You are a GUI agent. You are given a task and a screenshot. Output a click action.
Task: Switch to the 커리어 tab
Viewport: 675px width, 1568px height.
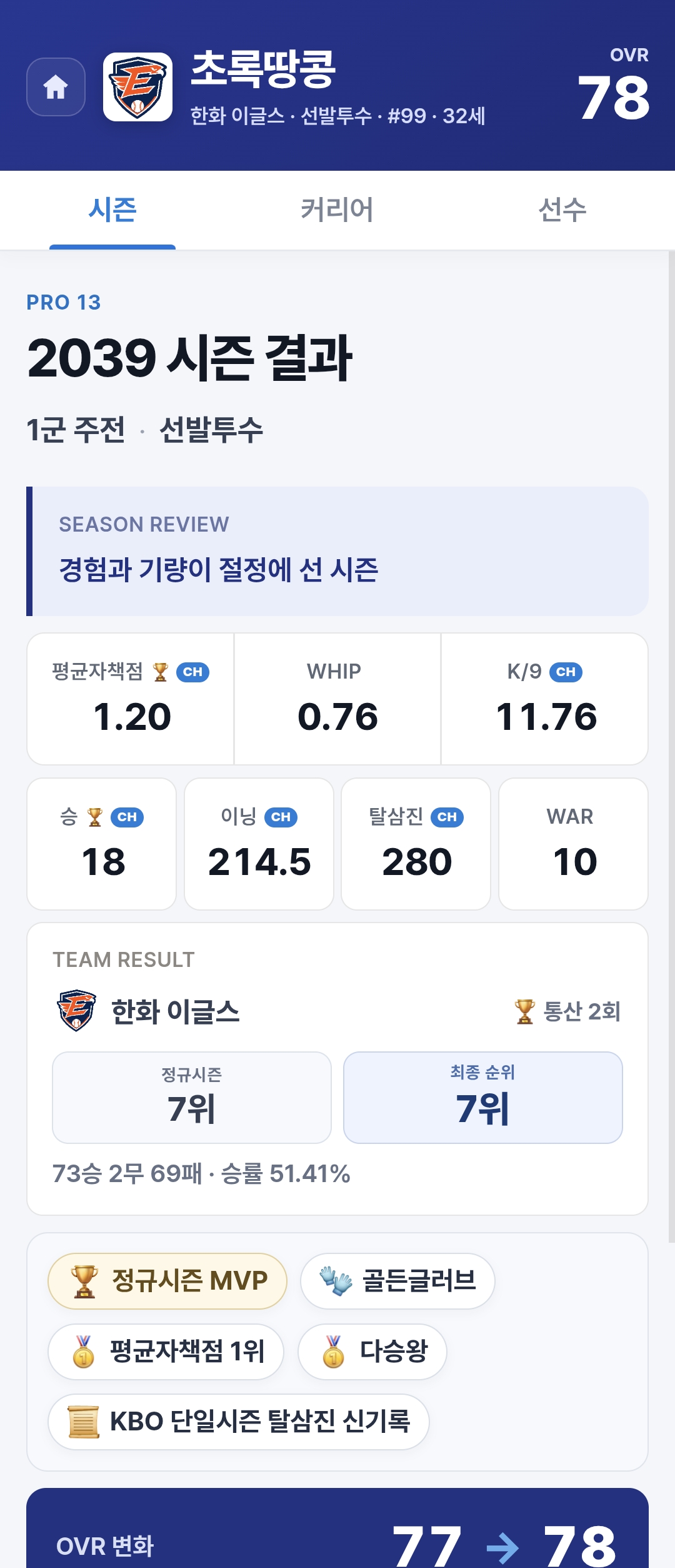[337, 210]
